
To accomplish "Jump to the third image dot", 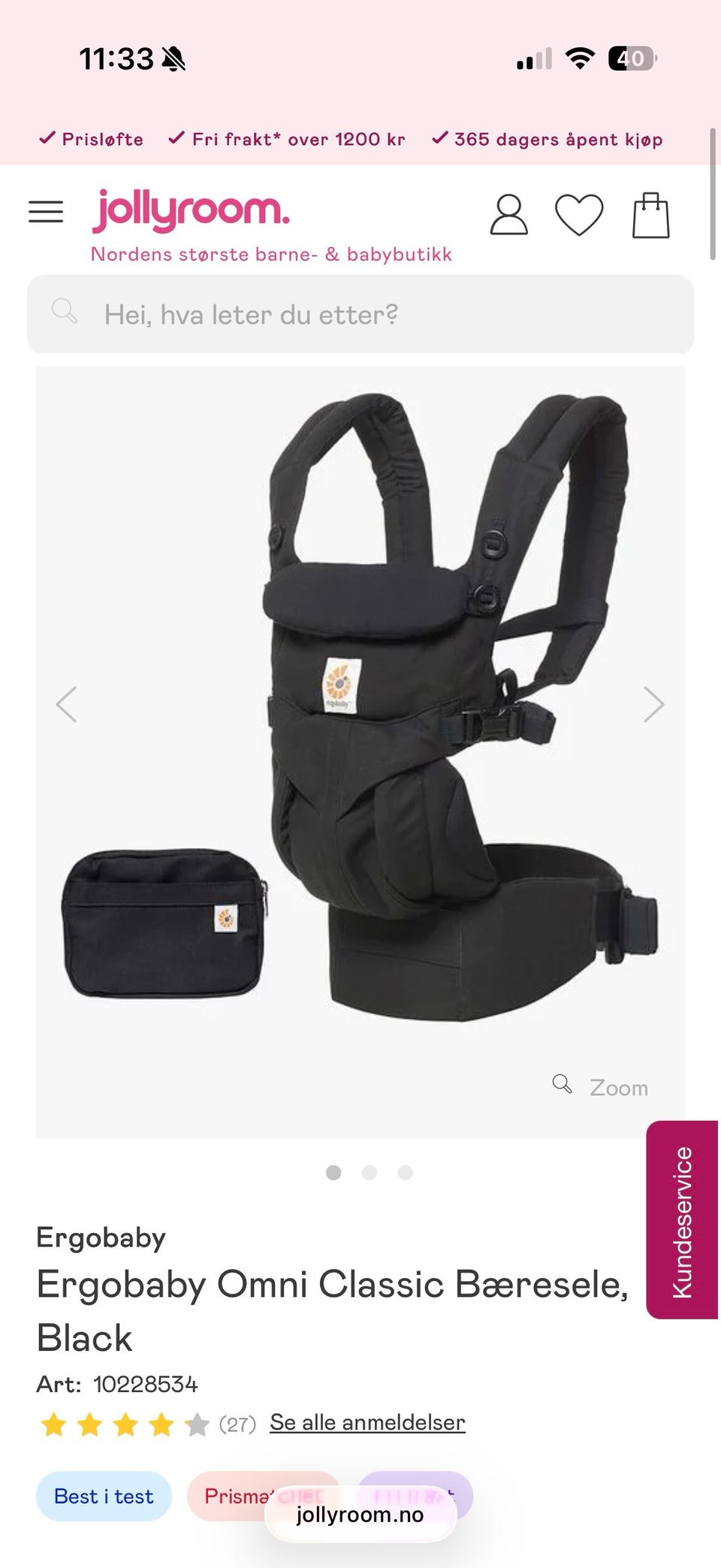I will (405, 1173).
